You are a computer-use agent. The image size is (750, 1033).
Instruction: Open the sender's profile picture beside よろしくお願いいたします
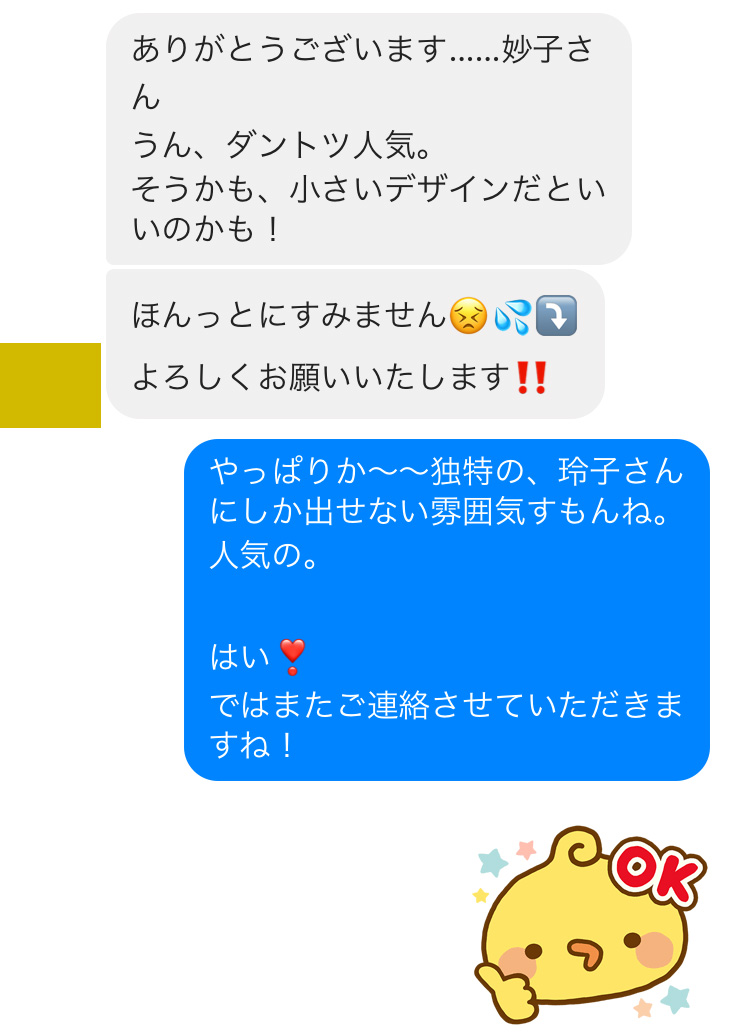(50, 385)
